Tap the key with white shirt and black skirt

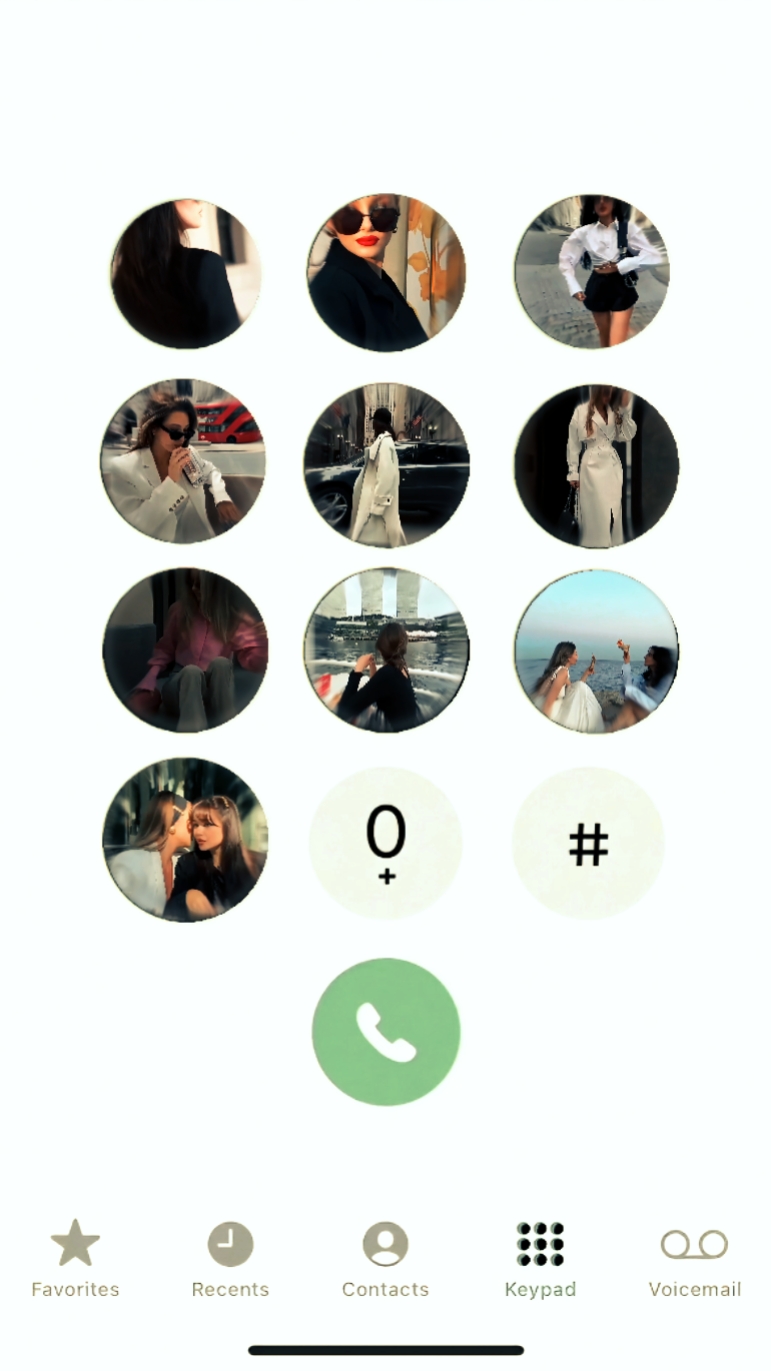click(x=592, y=271)
